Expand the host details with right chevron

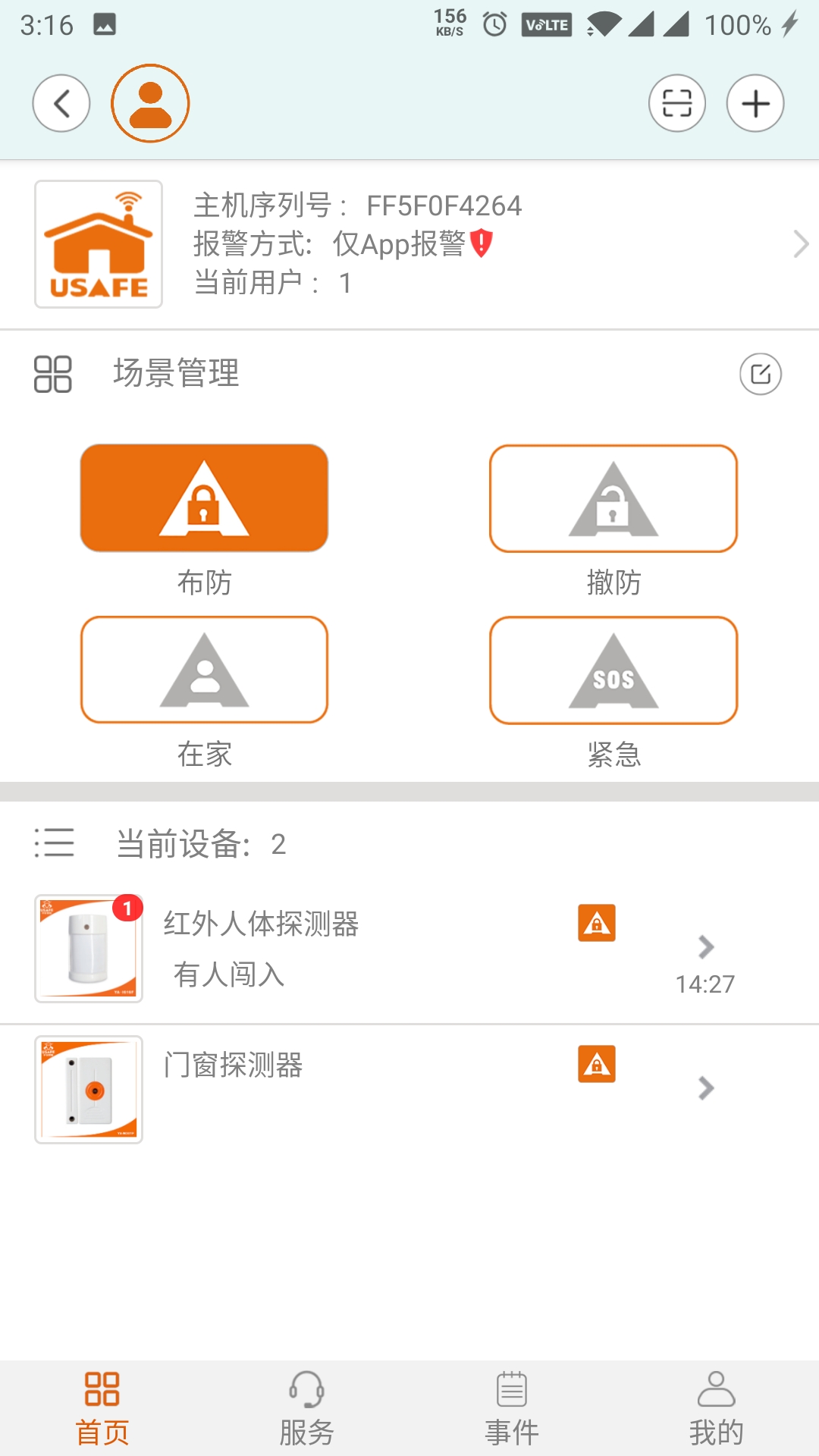[x=802, y=243]
